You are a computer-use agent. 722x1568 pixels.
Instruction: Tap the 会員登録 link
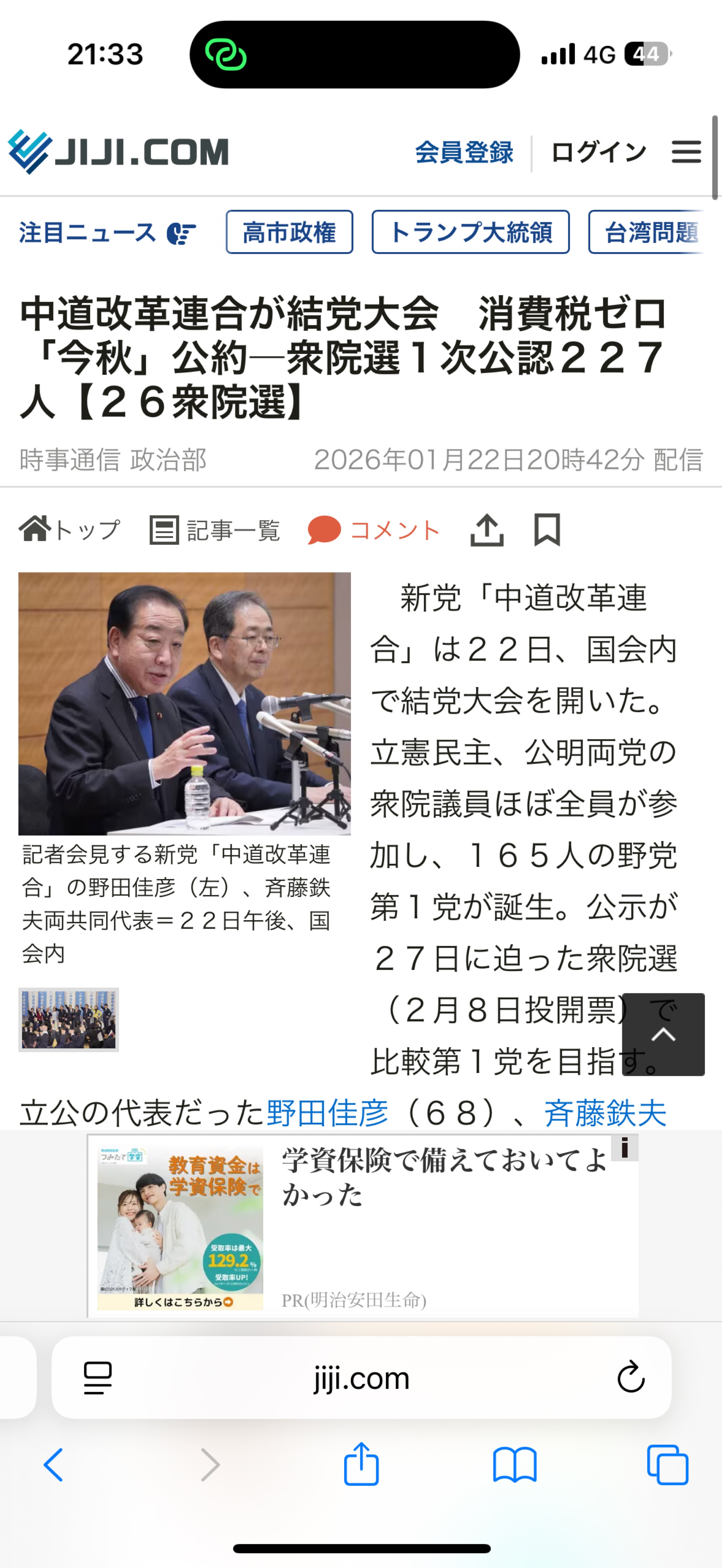tap(464, 152)
